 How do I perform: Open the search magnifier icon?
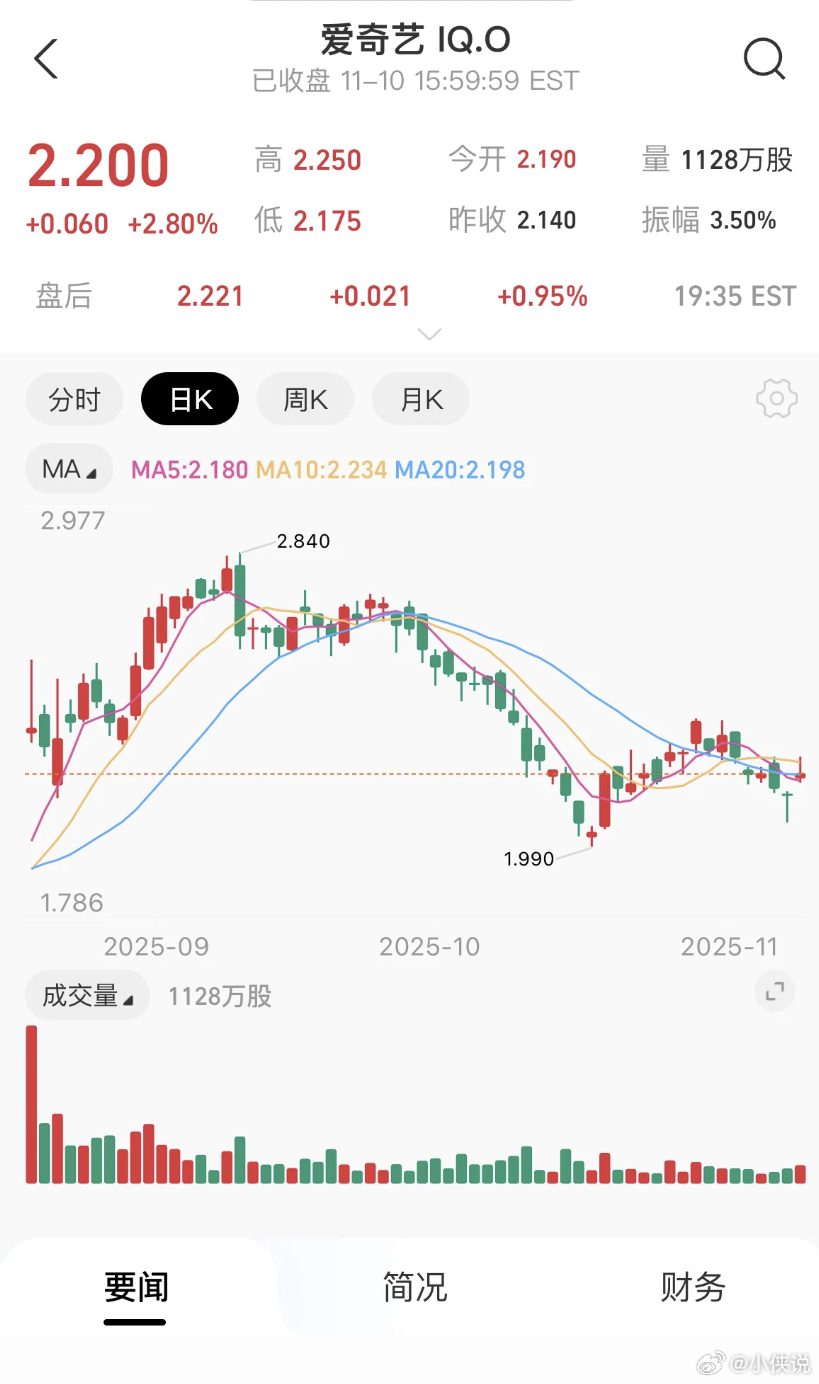pos(765,59)
